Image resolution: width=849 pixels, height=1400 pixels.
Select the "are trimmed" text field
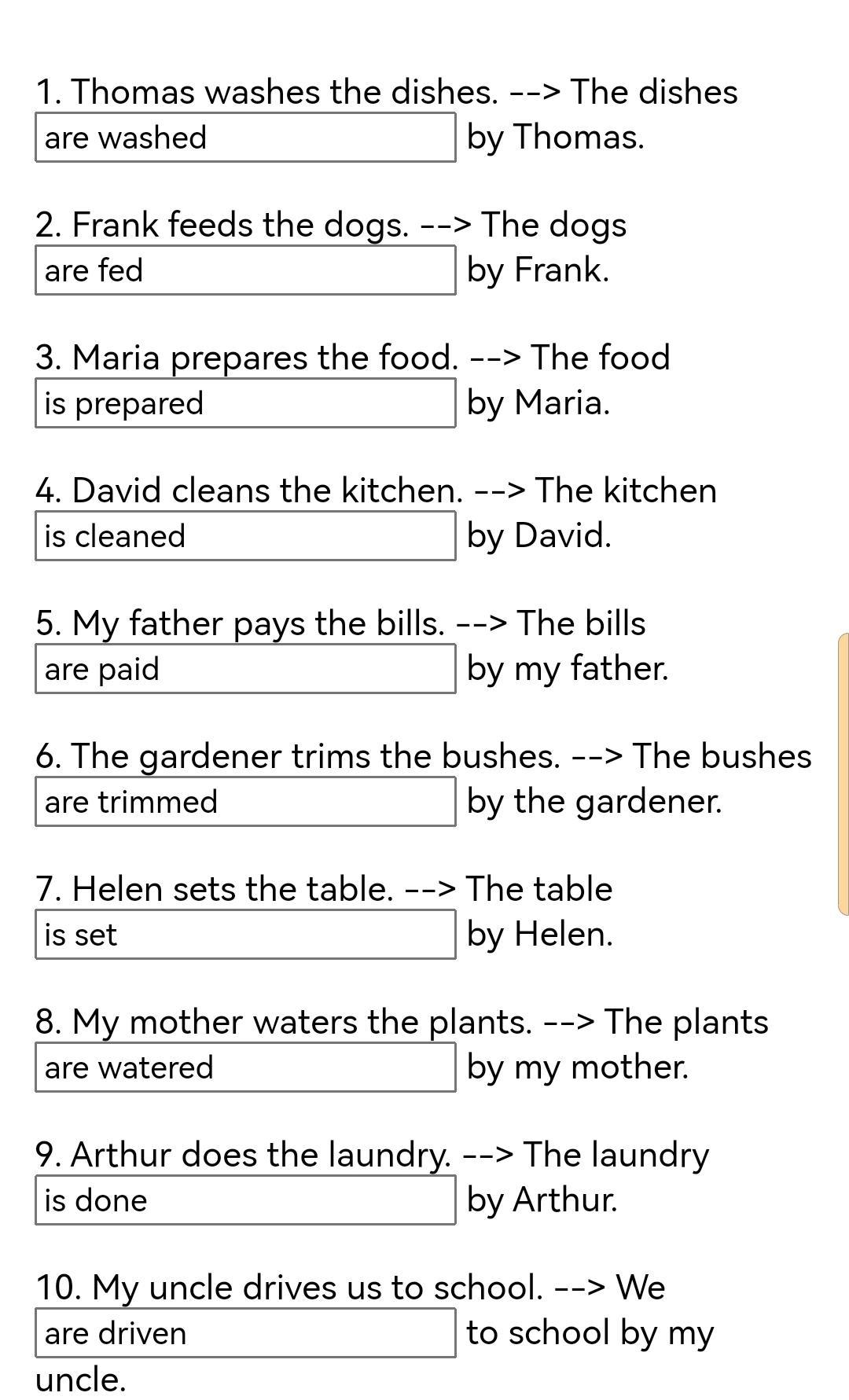point(245,802)
